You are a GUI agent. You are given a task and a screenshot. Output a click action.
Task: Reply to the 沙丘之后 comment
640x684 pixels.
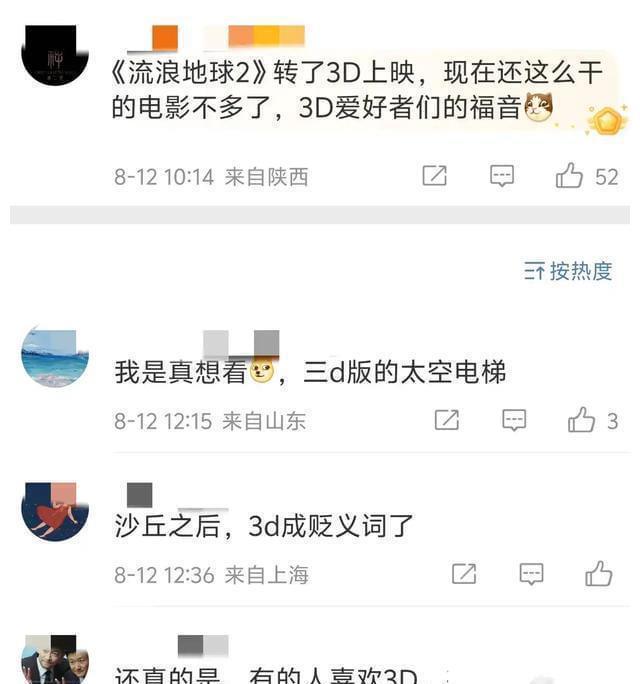coord(531,574)
